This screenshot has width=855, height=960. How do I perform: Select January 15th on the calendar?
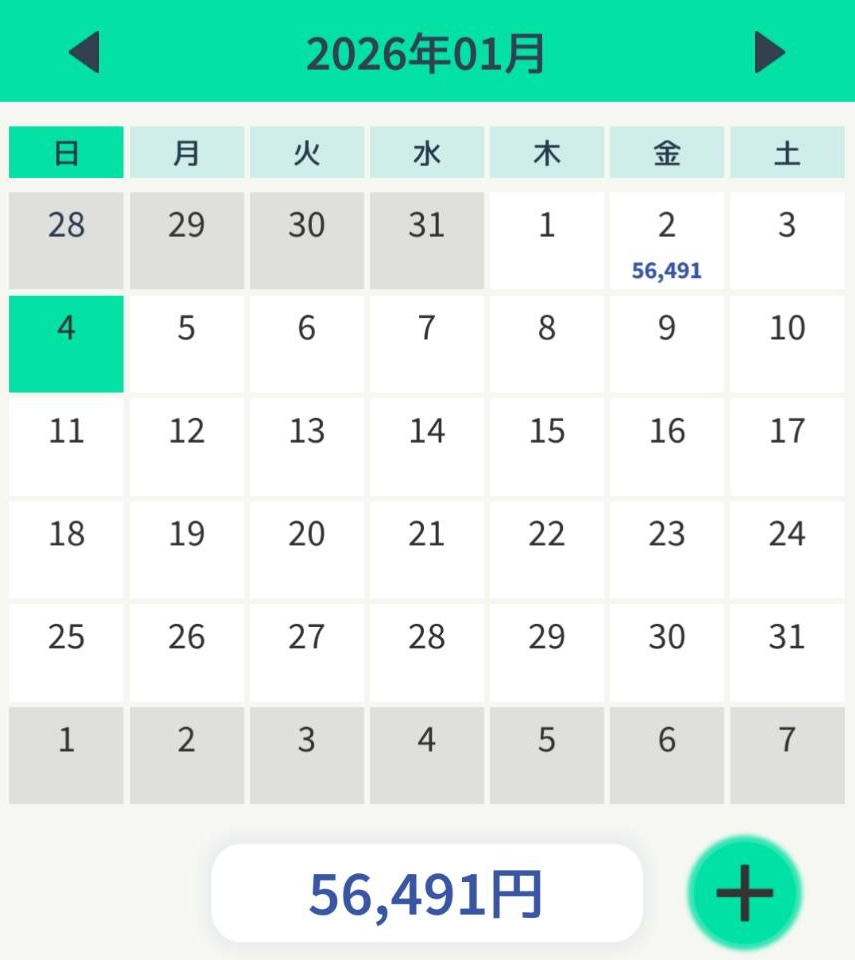(x=546, y=446)
